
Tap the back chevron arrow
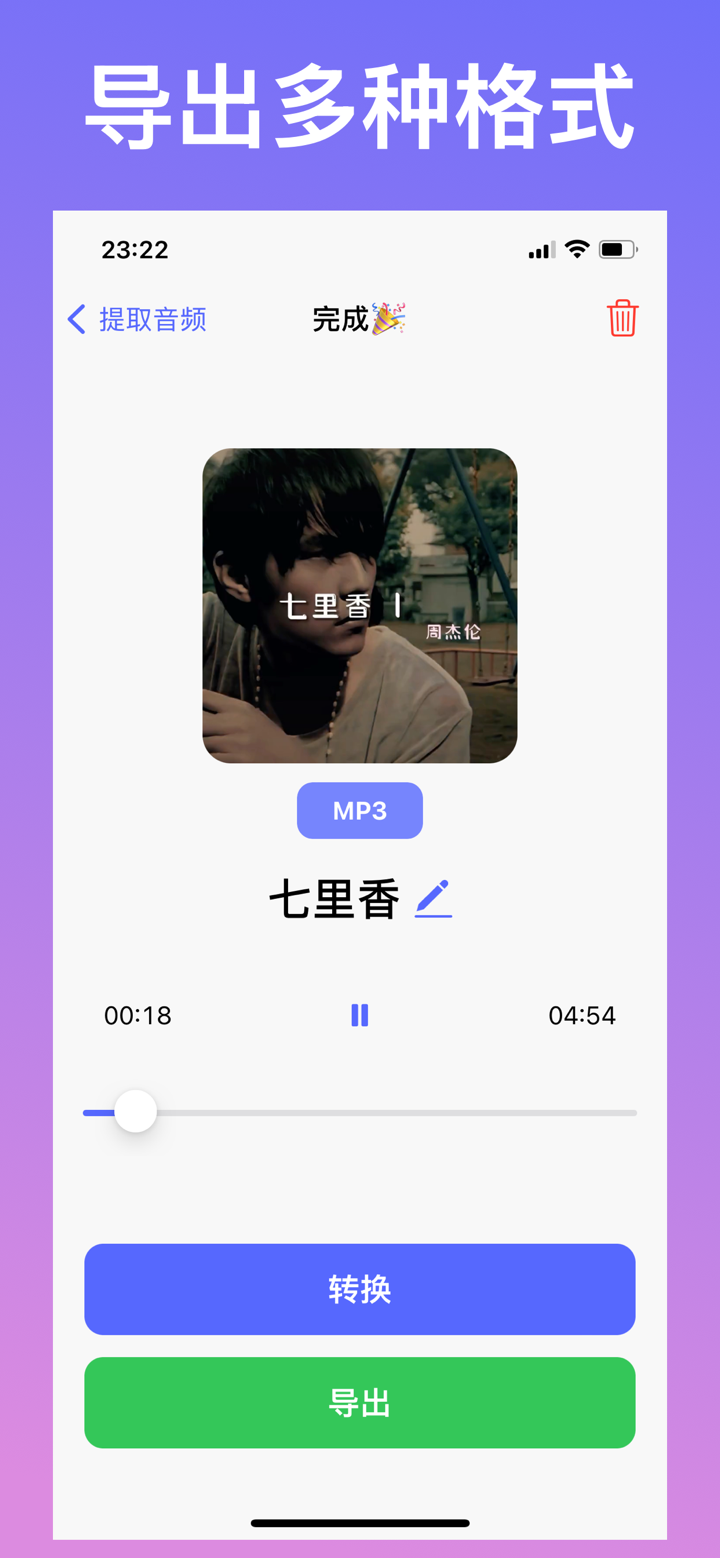click(x=76, y=318)
